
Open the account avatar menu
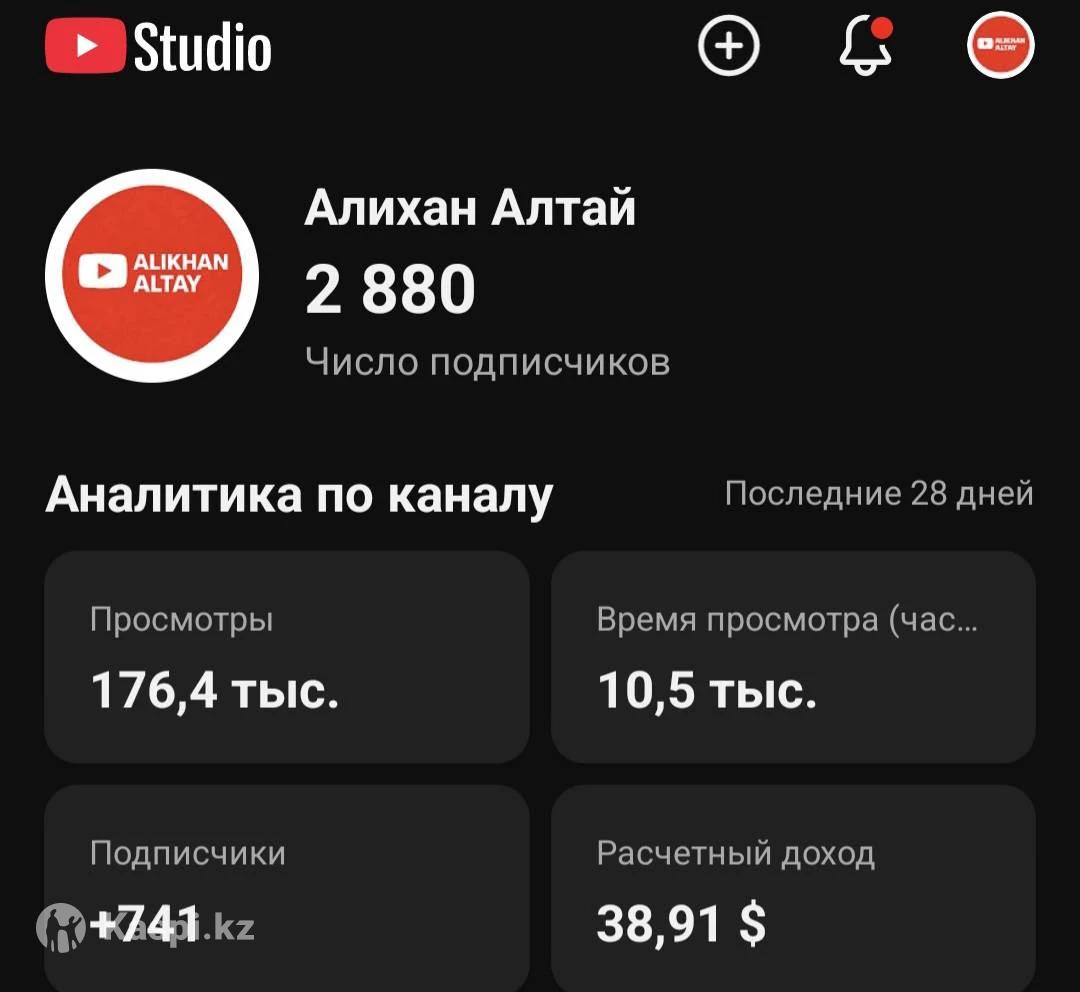(1000, 46)
